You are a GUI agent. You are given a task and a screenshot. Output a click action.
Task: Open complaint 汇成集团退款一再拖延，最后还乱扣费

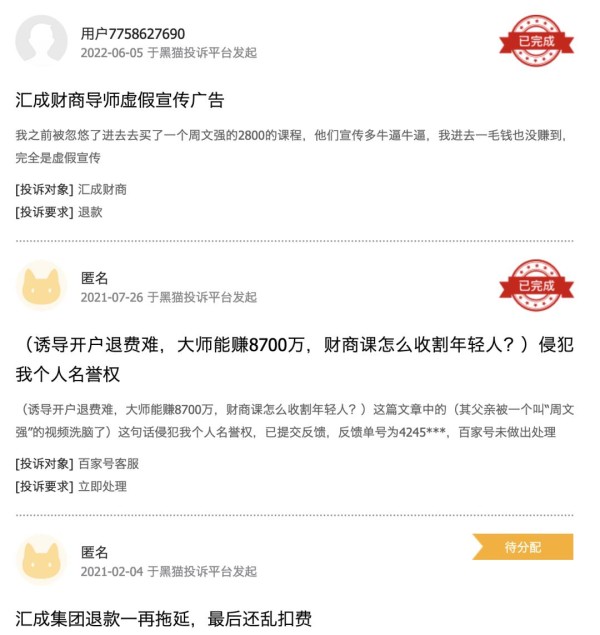165,618
